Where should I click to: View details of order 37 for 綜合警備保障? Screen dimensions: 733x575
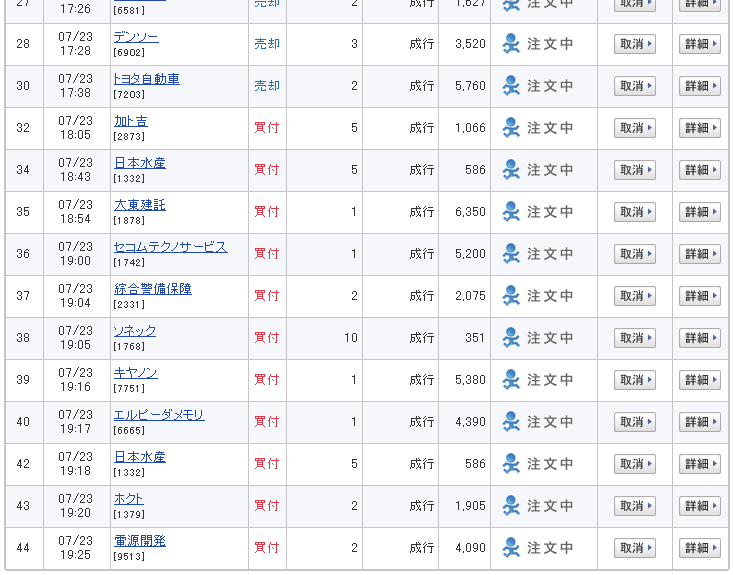coord(700,296)
